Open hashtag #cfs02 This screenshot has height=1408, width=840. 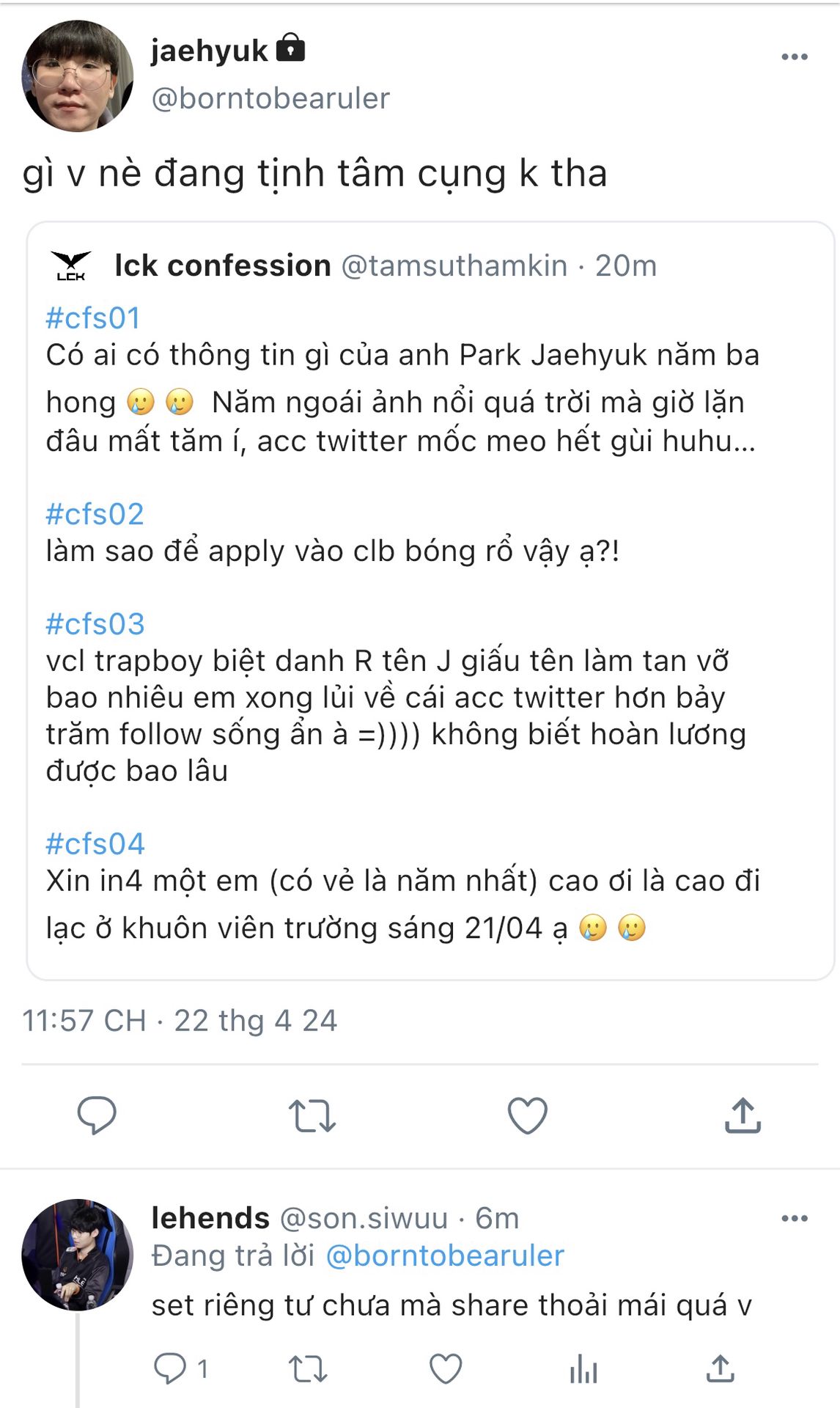coord(95,514)
